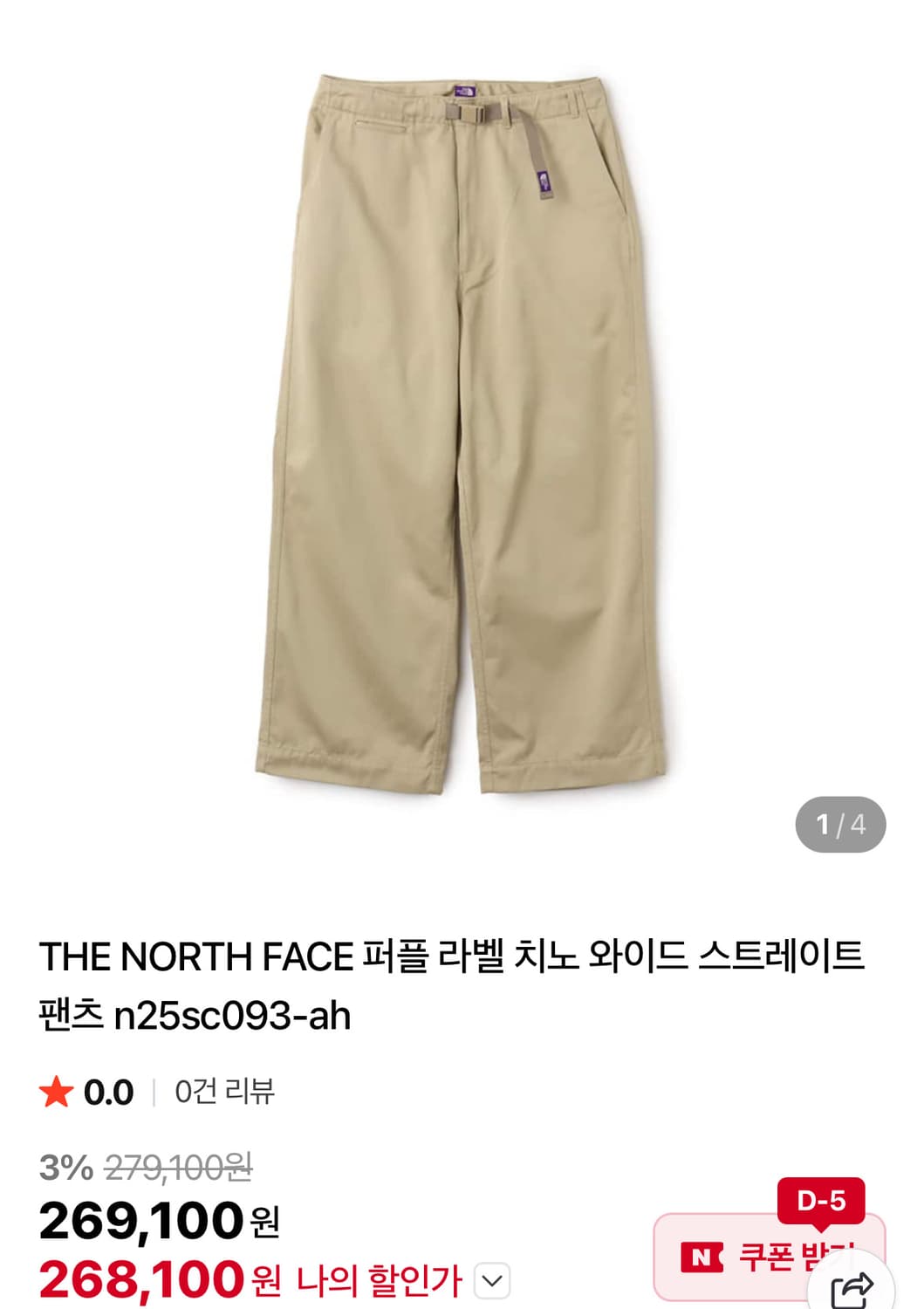Click the 0.0 rating score

coord(107,1090)
